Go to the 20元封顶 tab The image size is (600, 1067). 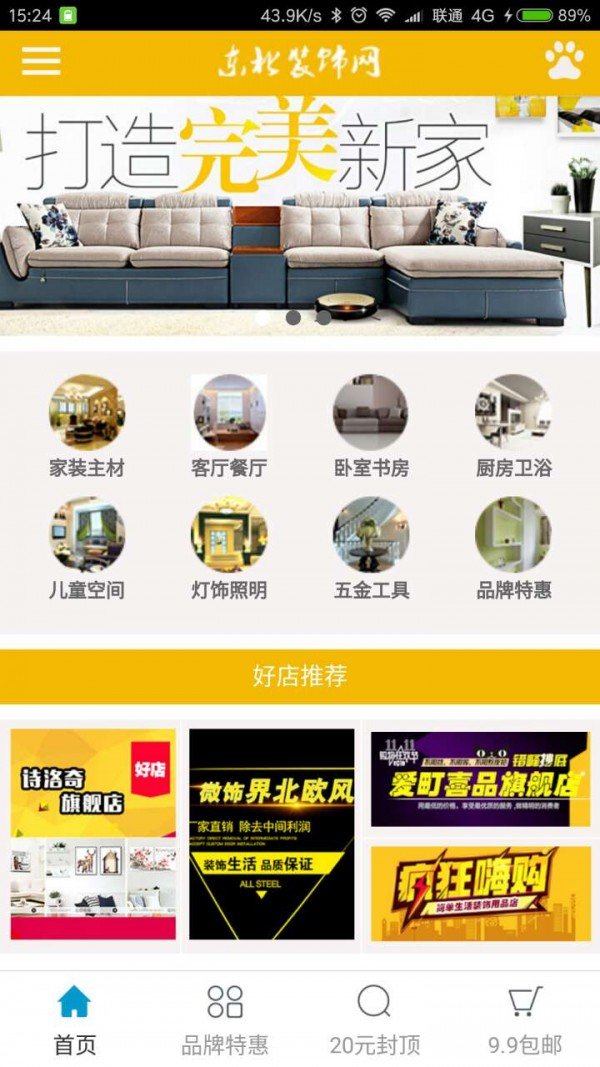point(375,1018)
